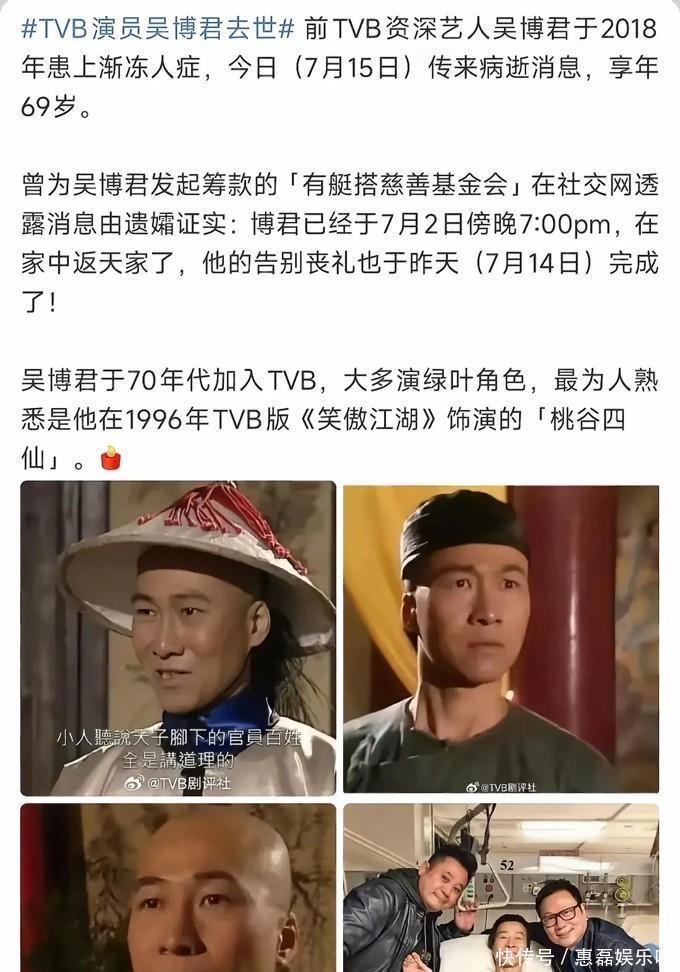Enlarge the bald man photo tile

click(x=178, y=888)
